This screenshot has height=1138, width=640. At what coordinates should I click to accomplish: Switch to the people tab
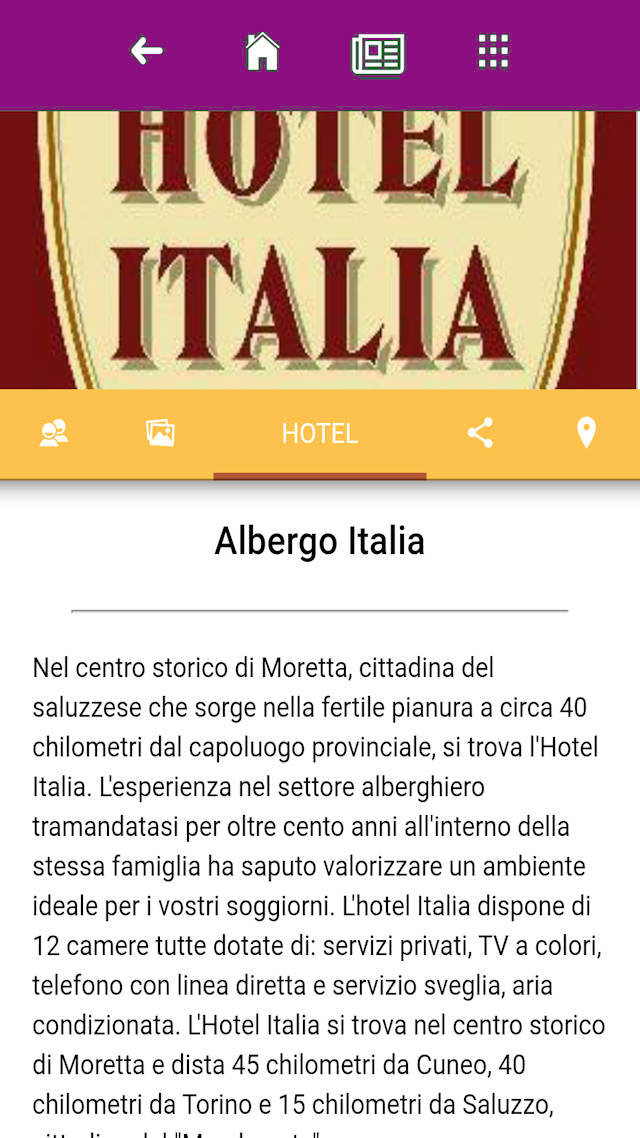click(x=53, y=433)
